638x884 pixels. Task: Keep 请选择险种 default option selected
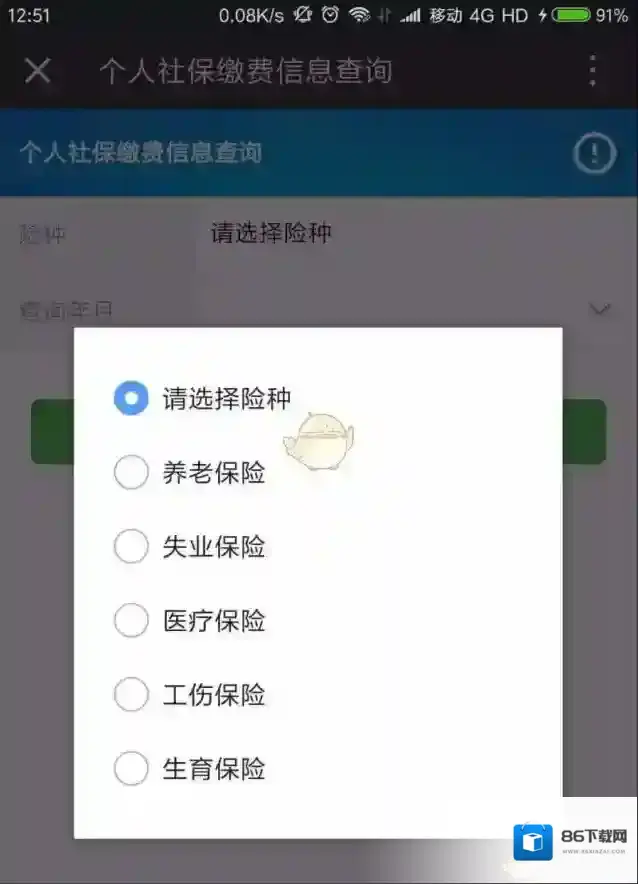pyautogui.click(x=131, y=398)
